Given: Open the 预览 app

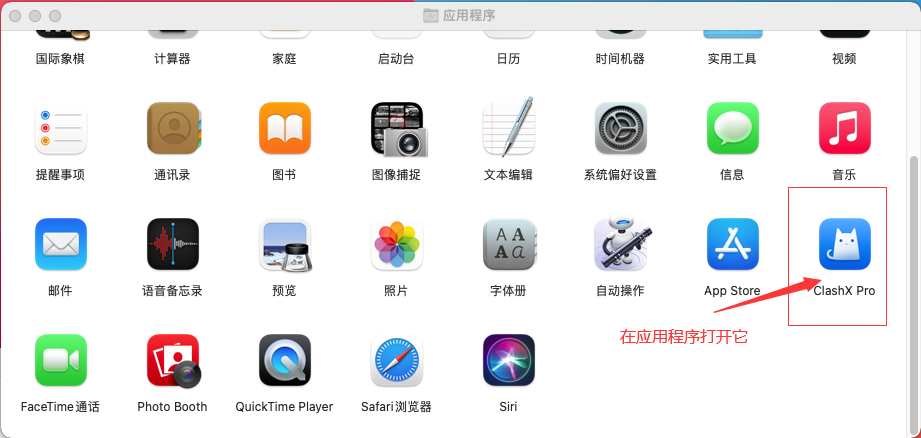Looking at the screenshot, I should [x=284, y=245].
